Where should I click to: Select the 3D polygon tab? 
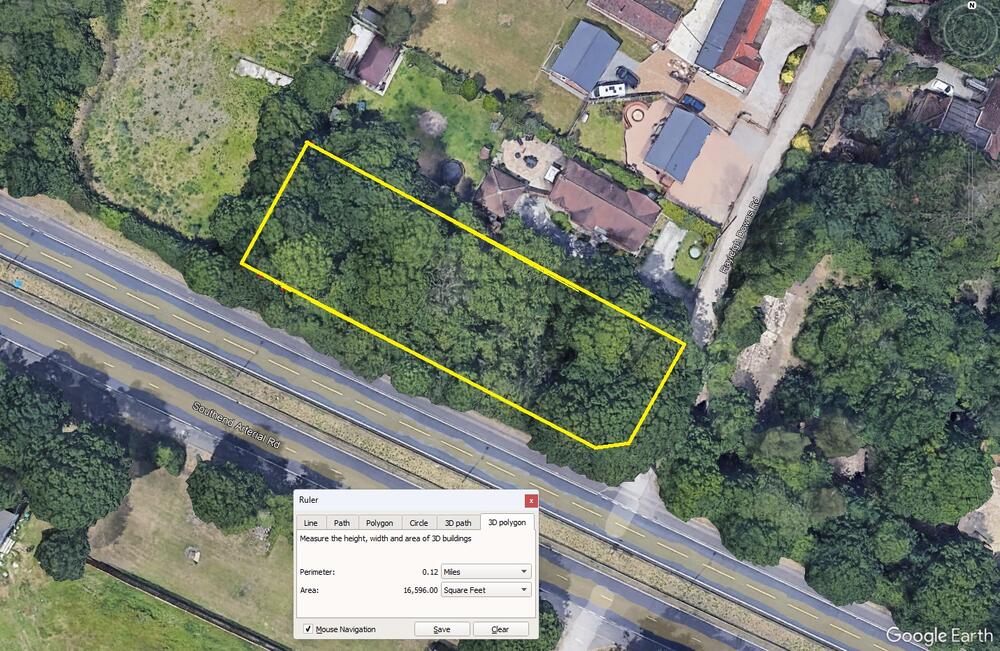click(506, 522)
